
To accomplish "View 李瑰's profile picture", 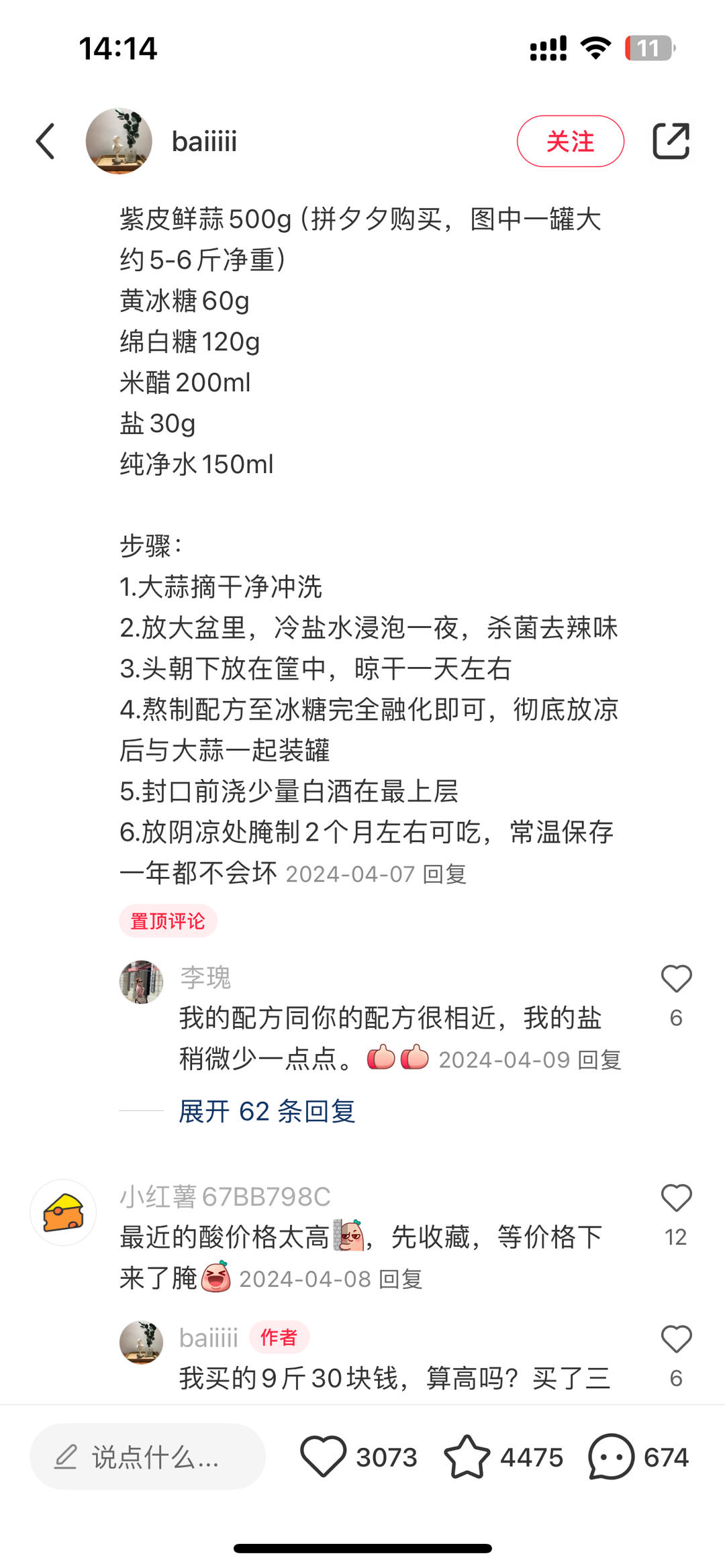I will (141, 982).
